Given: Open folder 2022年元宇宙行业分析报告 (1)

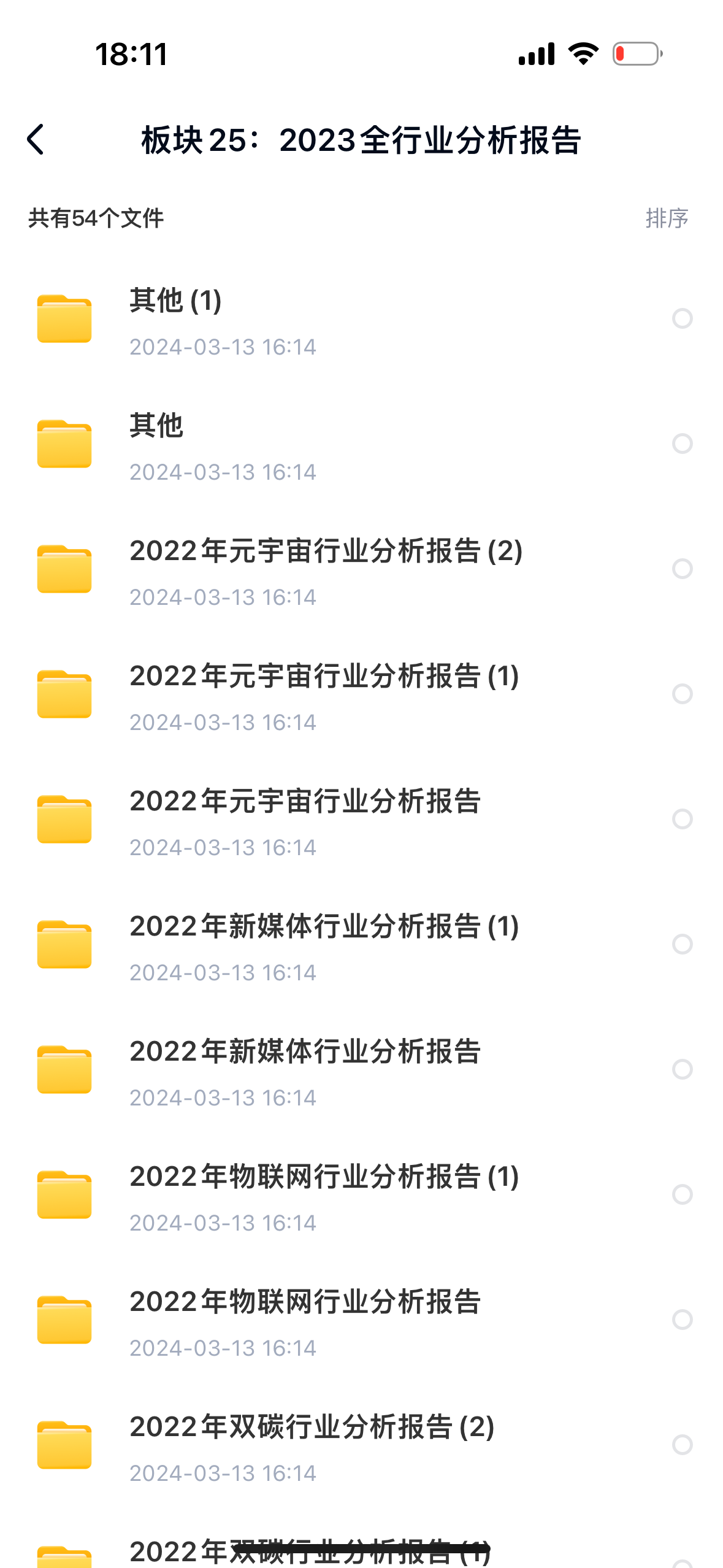Looking at the screenshot, I should pyautogui.click(x=324, y=677).
